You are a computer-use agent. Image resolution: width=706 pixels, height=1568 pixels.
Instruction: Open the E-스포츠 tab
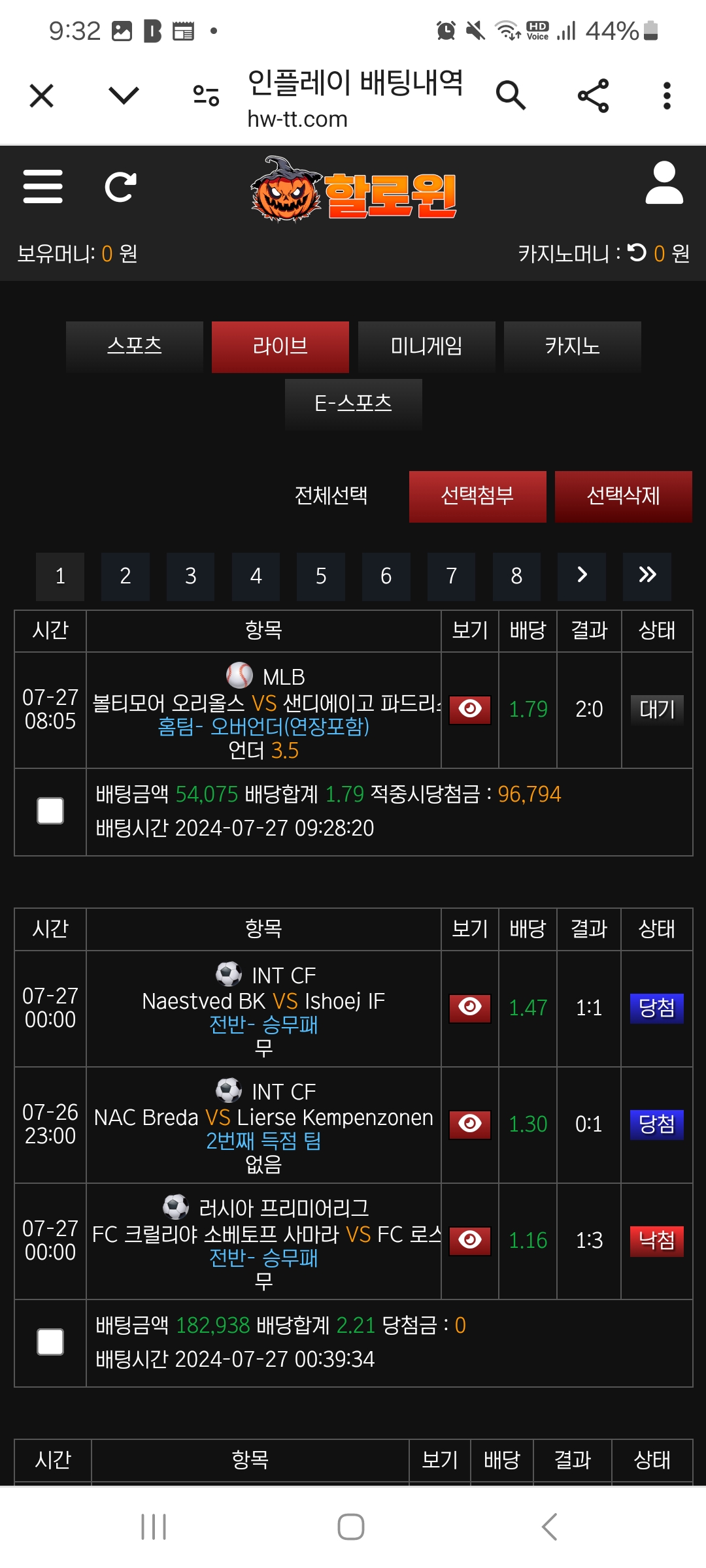(353, 403)
